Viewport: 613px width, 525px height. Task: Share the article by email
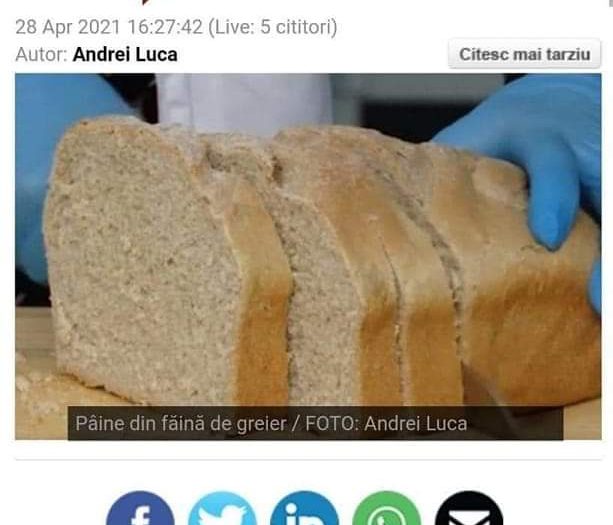pos(469,512)
